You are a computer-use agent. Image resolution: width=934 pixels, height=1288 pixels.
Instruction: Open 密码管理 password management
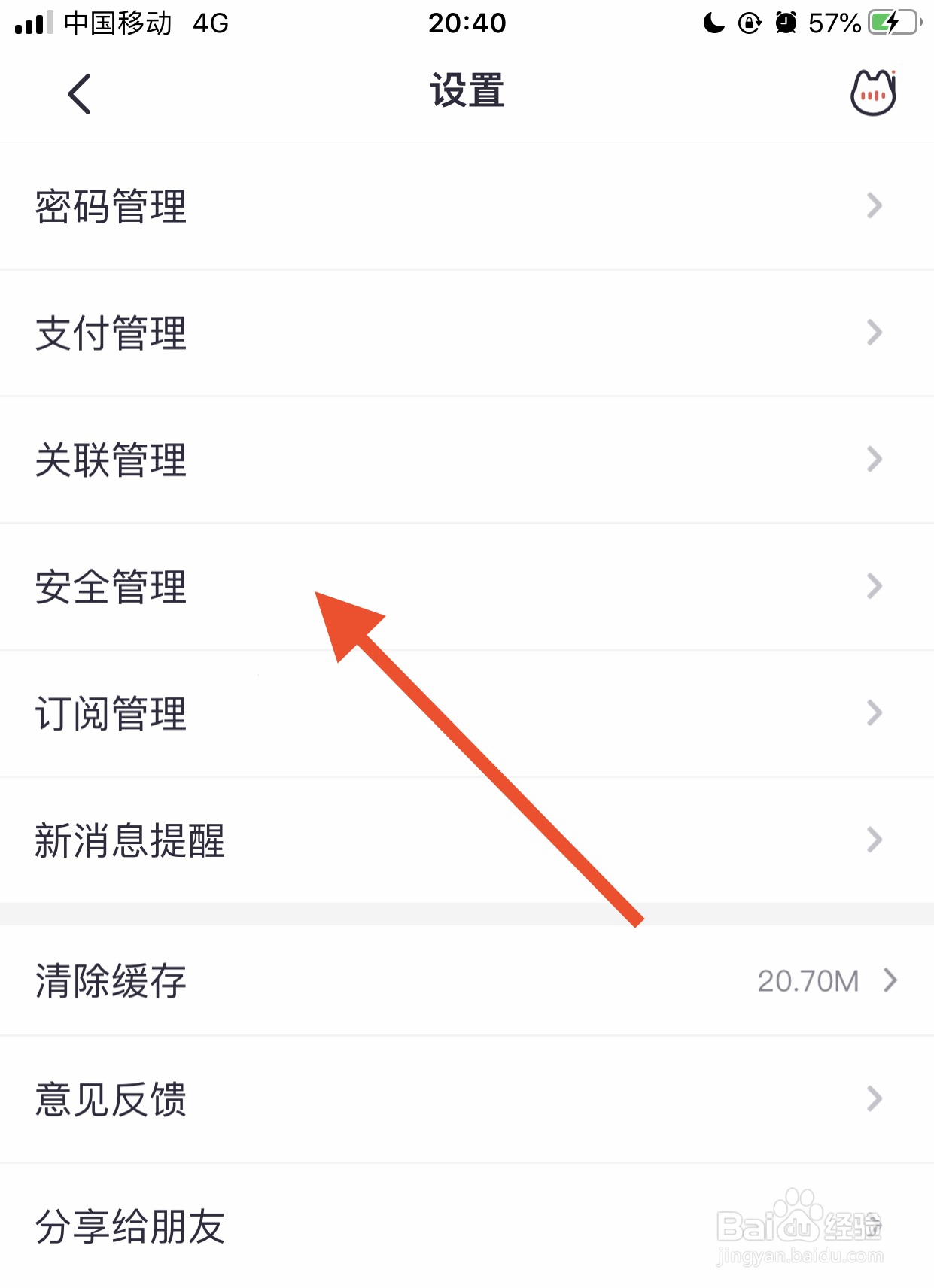[111, 206]
